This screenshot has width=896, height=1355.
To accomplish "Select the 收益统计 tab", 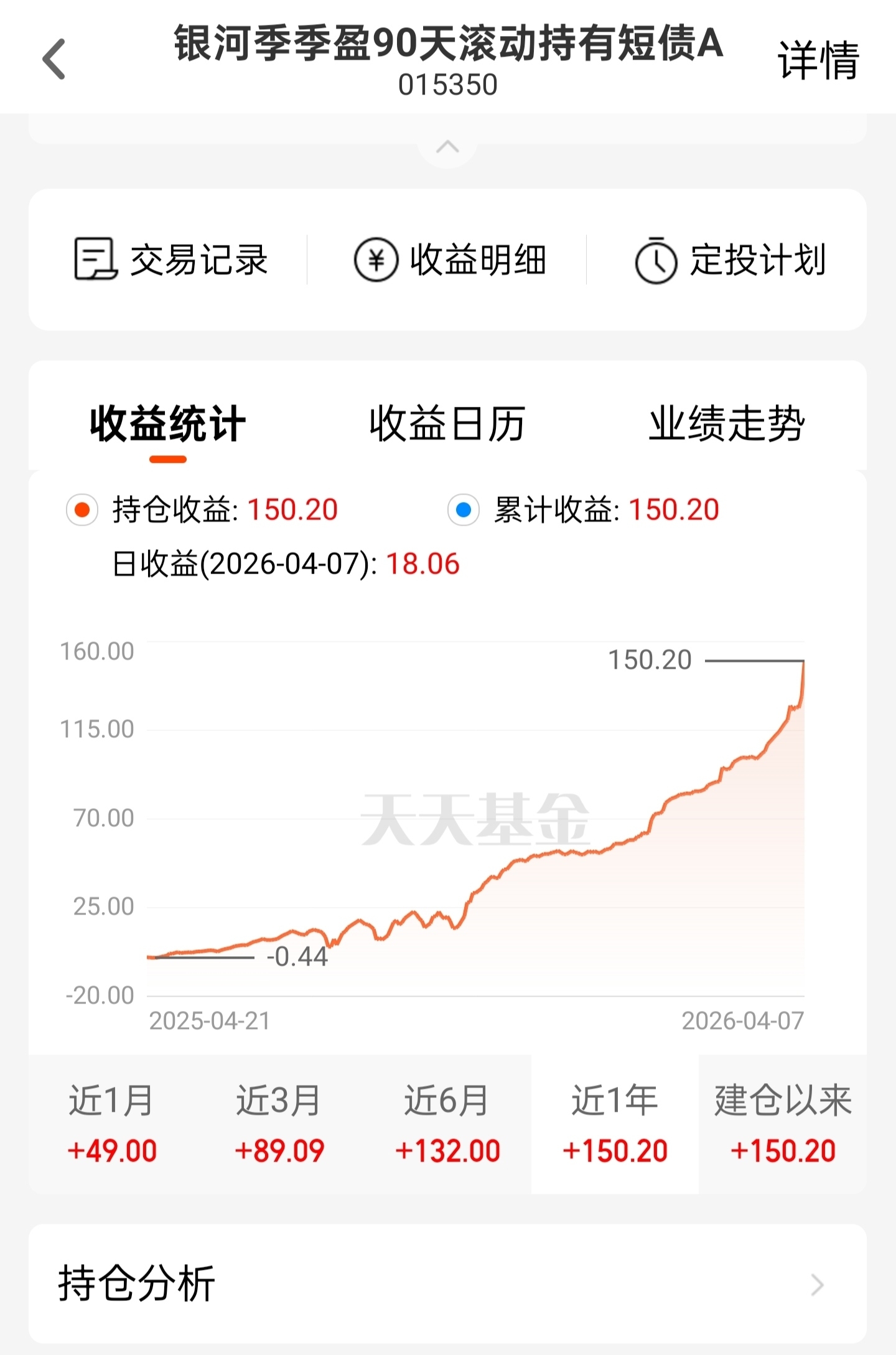I will coord(168,424).
